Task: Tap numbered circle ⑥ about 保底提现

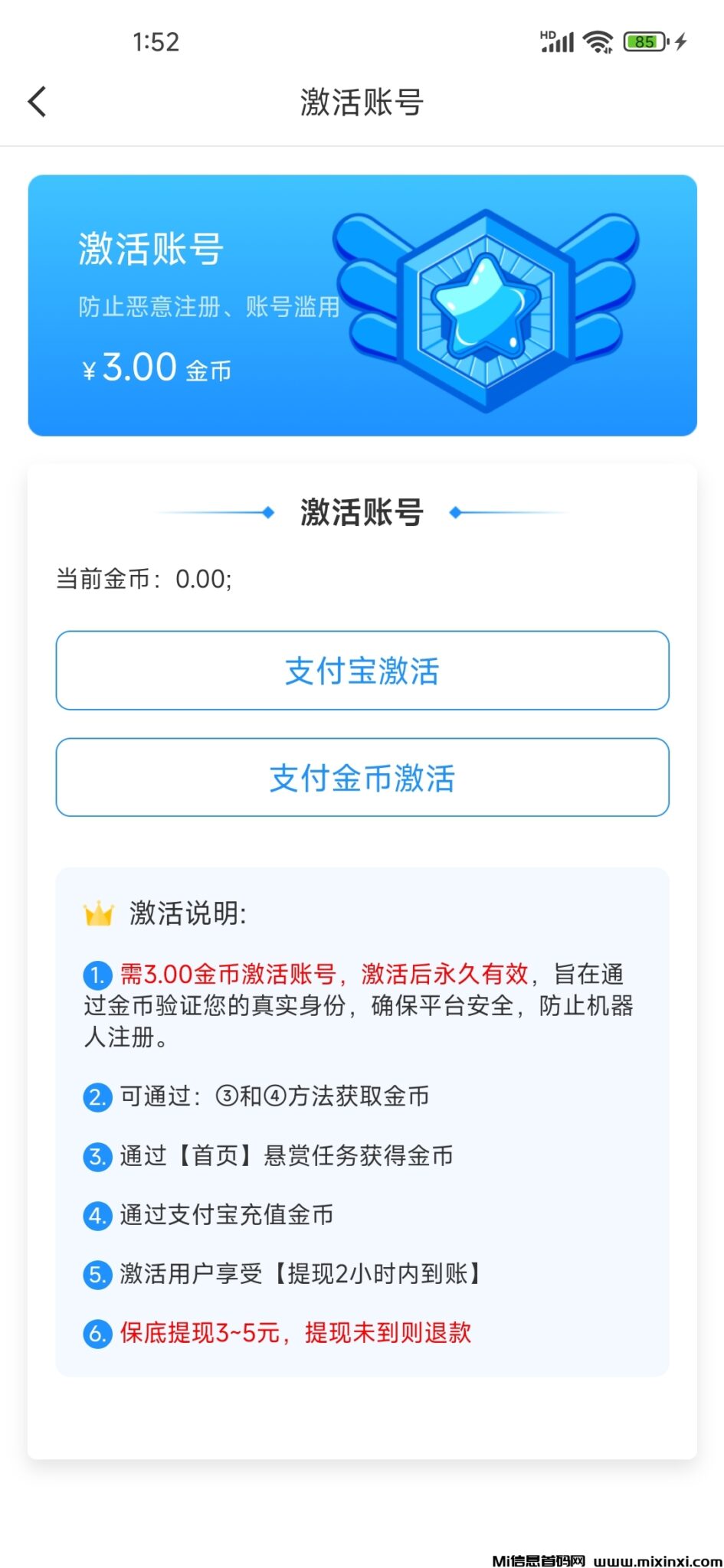Action: click(94, 1332)
